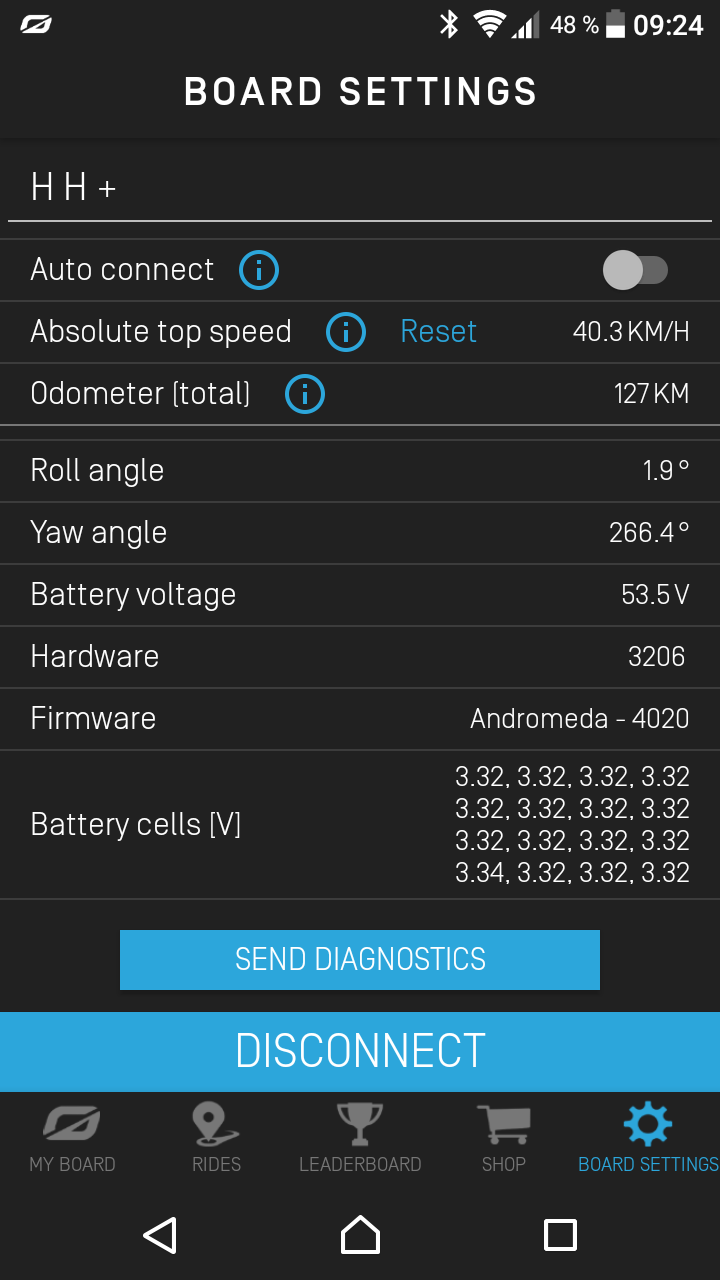This screenshot has height=1280, width=720.
Task: Select the Board Settings tab
Action: [648, 1138]
